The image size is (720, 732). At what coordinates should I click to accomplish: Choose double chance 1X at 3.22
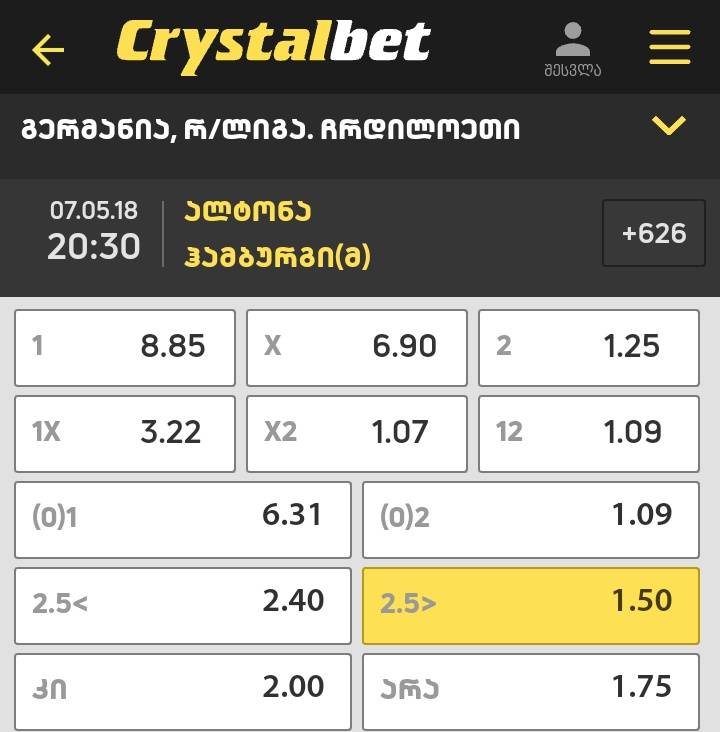pyautogui.click(x=125, y=433)
